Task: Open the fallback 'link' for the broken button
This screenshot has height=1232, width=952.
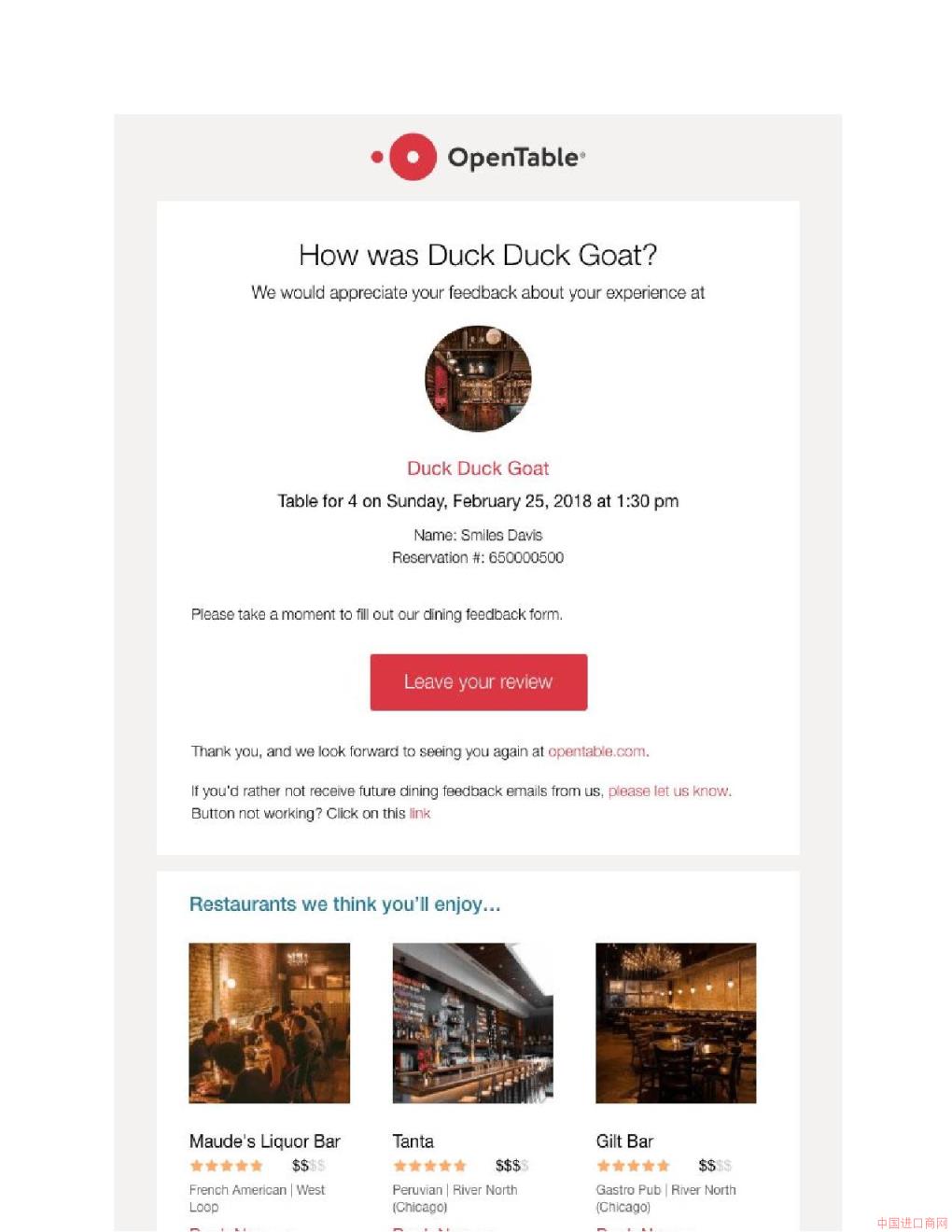Action: coord(420,814)
